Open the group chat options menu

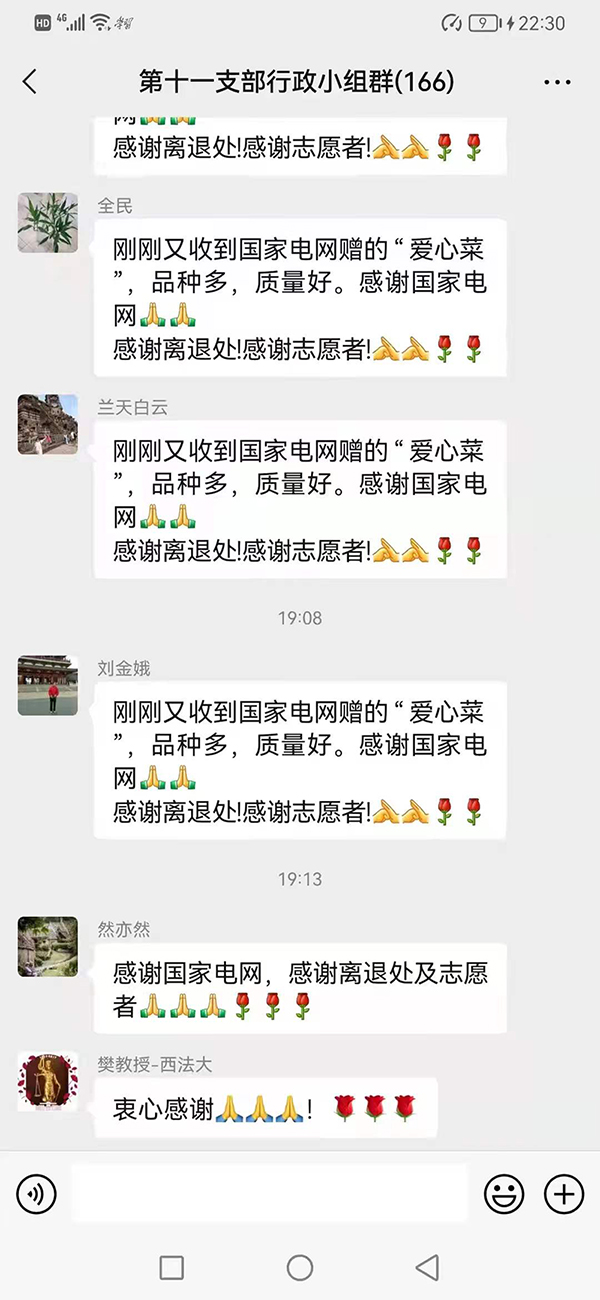point(557,82)
